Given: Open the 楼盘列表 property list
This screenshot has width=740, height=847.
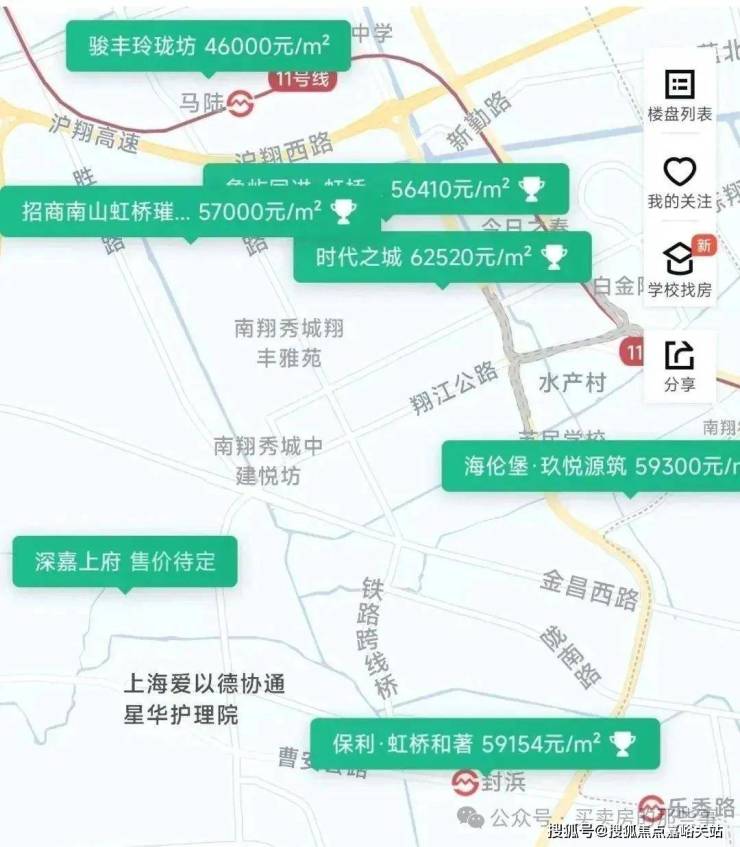Looking at the screenshot, I should point(679,95).
